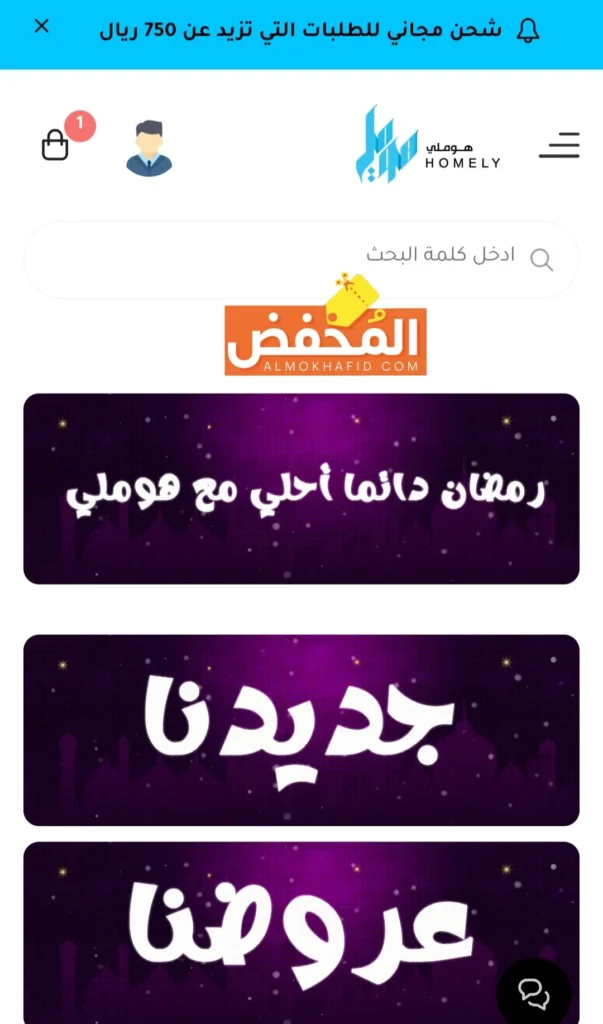603x1024 pixels.
Task: Open the رمضان دائما أحلى مع هوملي banner
Action: [301, 488]
